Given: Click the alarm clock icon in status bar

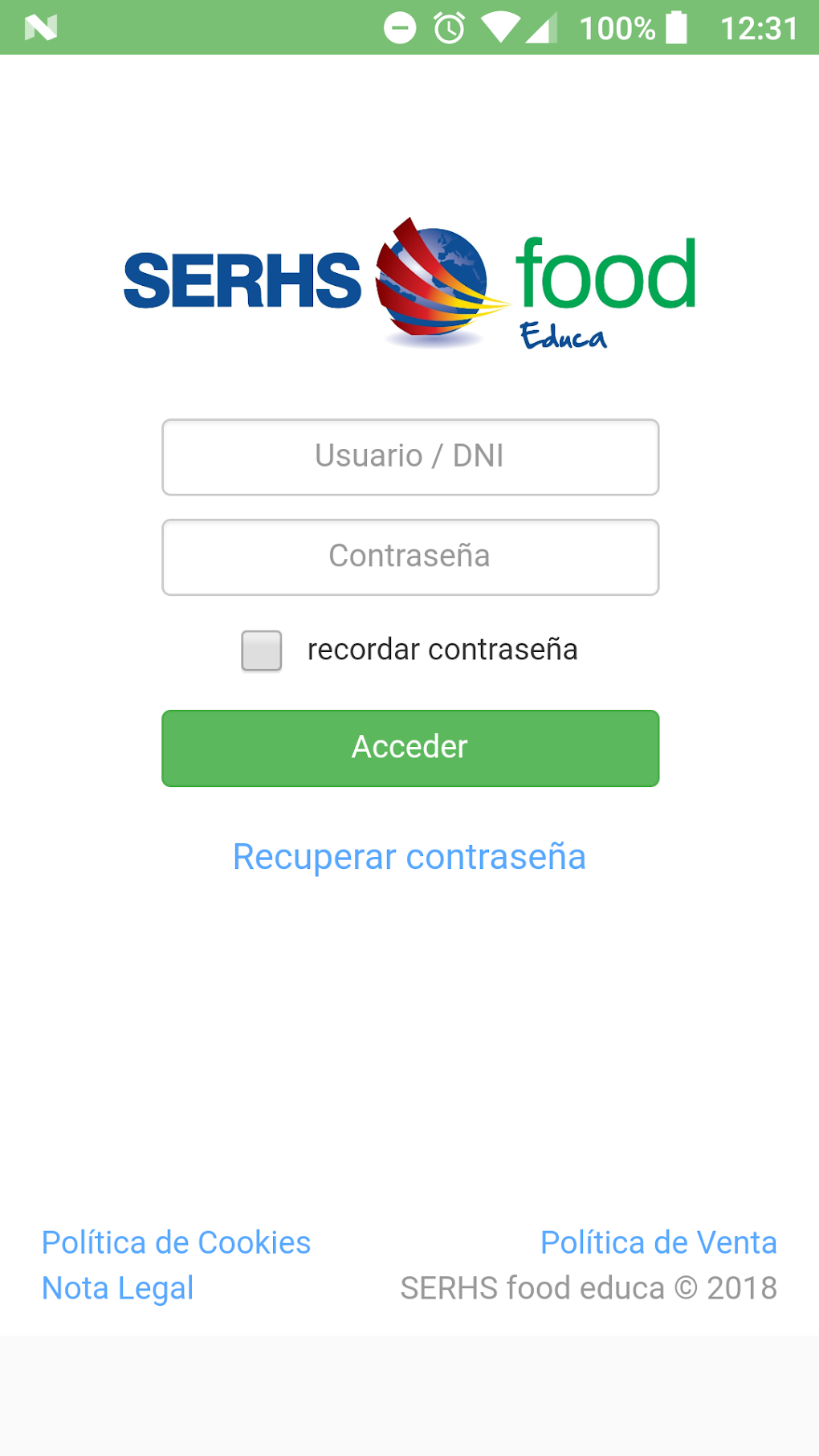Looking at the screenshot, I should point(450,27).
